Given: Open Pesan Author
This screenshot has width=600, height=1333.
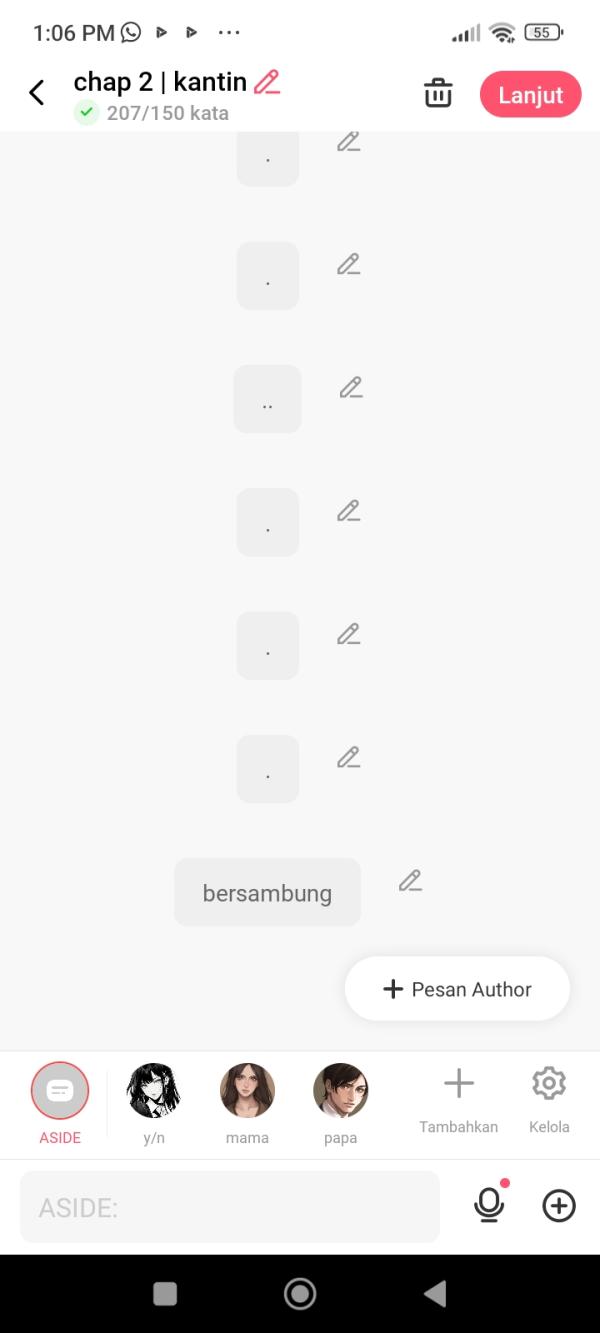Looking at the screenshot, I should point(457,989).
